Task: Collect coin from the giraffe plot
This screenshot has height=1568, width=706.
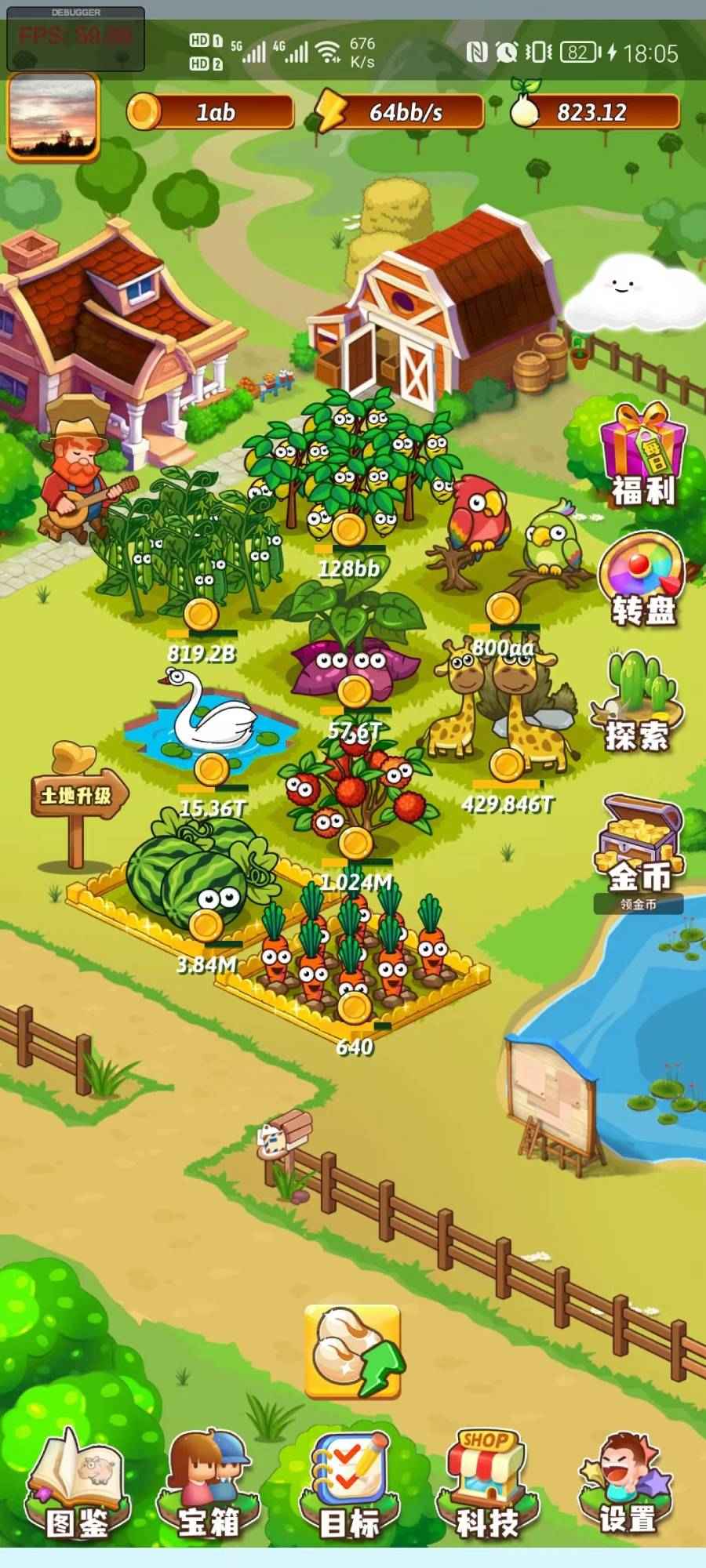Action: [506, 764]
